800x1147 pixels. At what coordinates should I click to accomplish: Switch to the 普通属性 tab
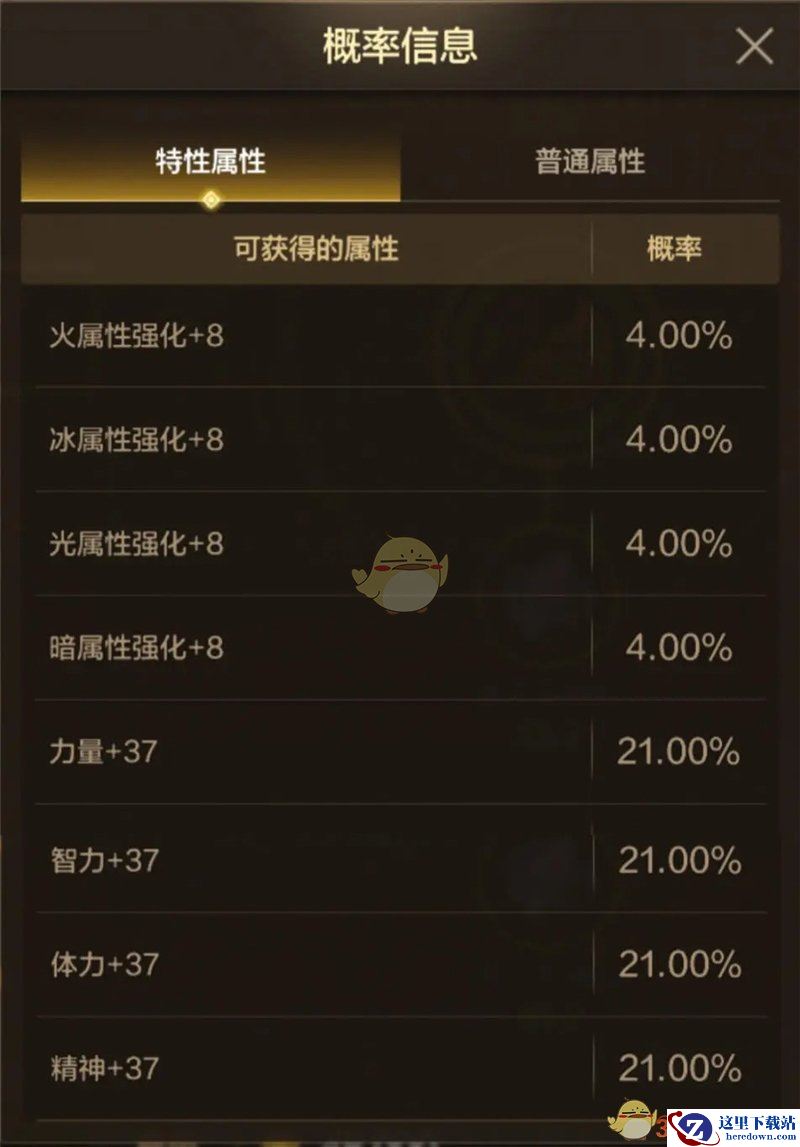tap(590, 162)
